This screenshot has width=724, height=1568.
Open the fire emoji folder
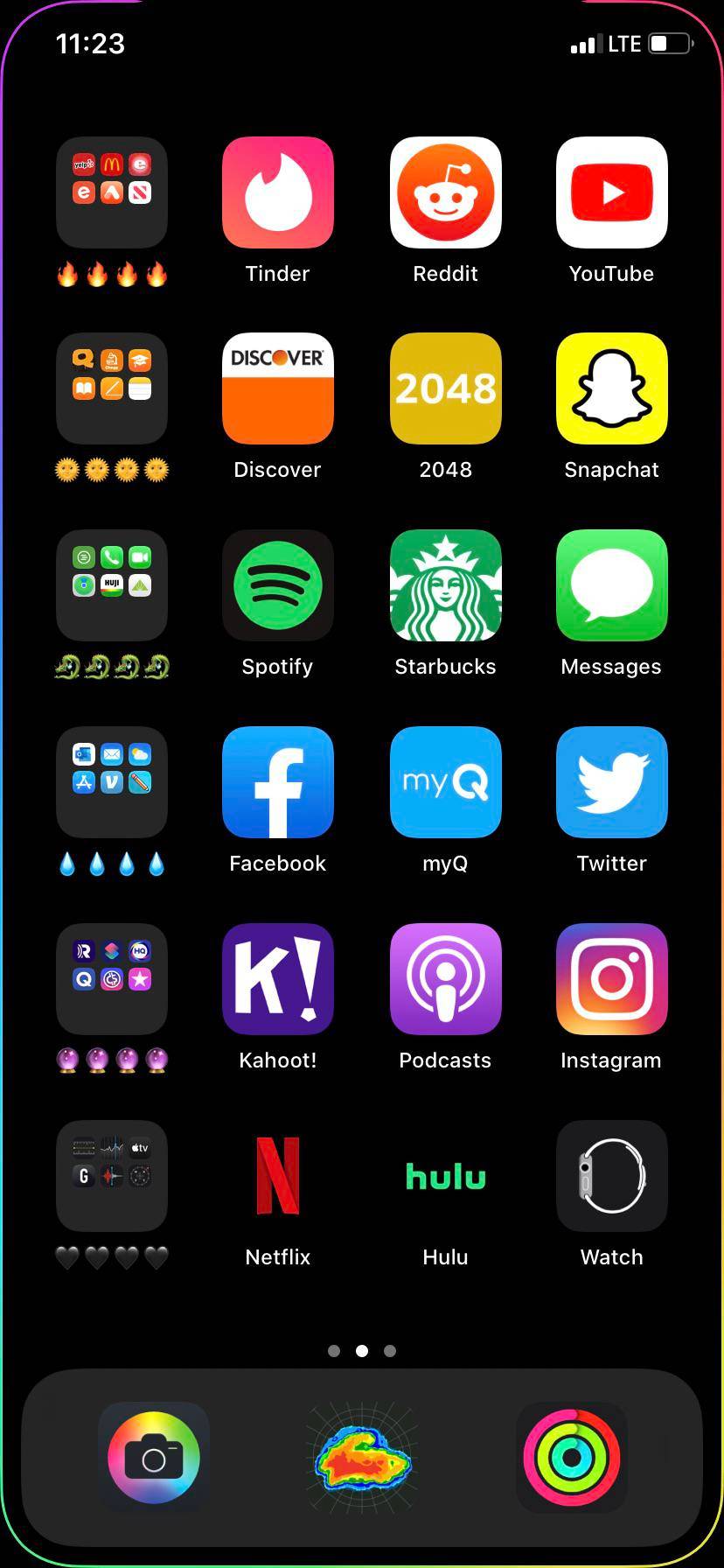click(x=112, y=192)
